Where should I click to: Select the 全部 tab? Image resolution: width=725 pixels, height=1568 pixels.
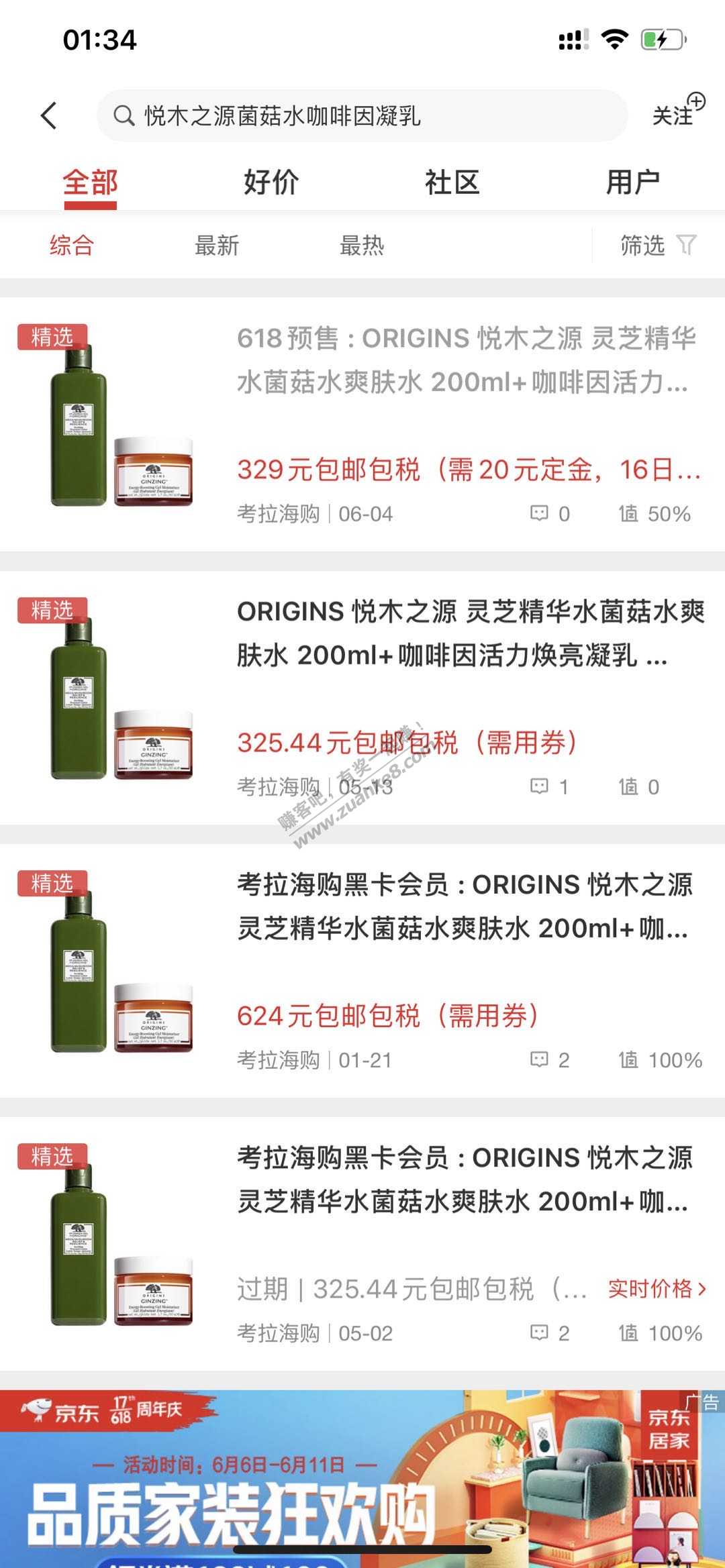tap(90, 182)
